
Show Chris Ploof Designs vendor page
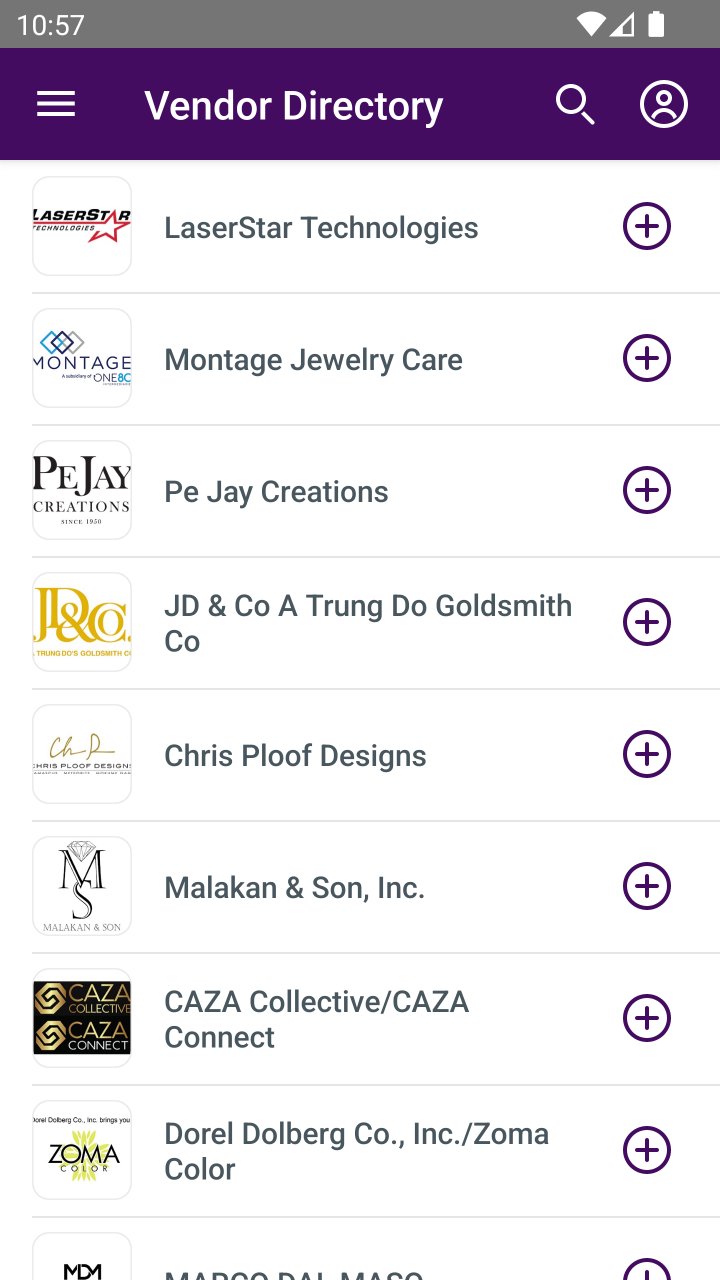(x=295, y=756)
